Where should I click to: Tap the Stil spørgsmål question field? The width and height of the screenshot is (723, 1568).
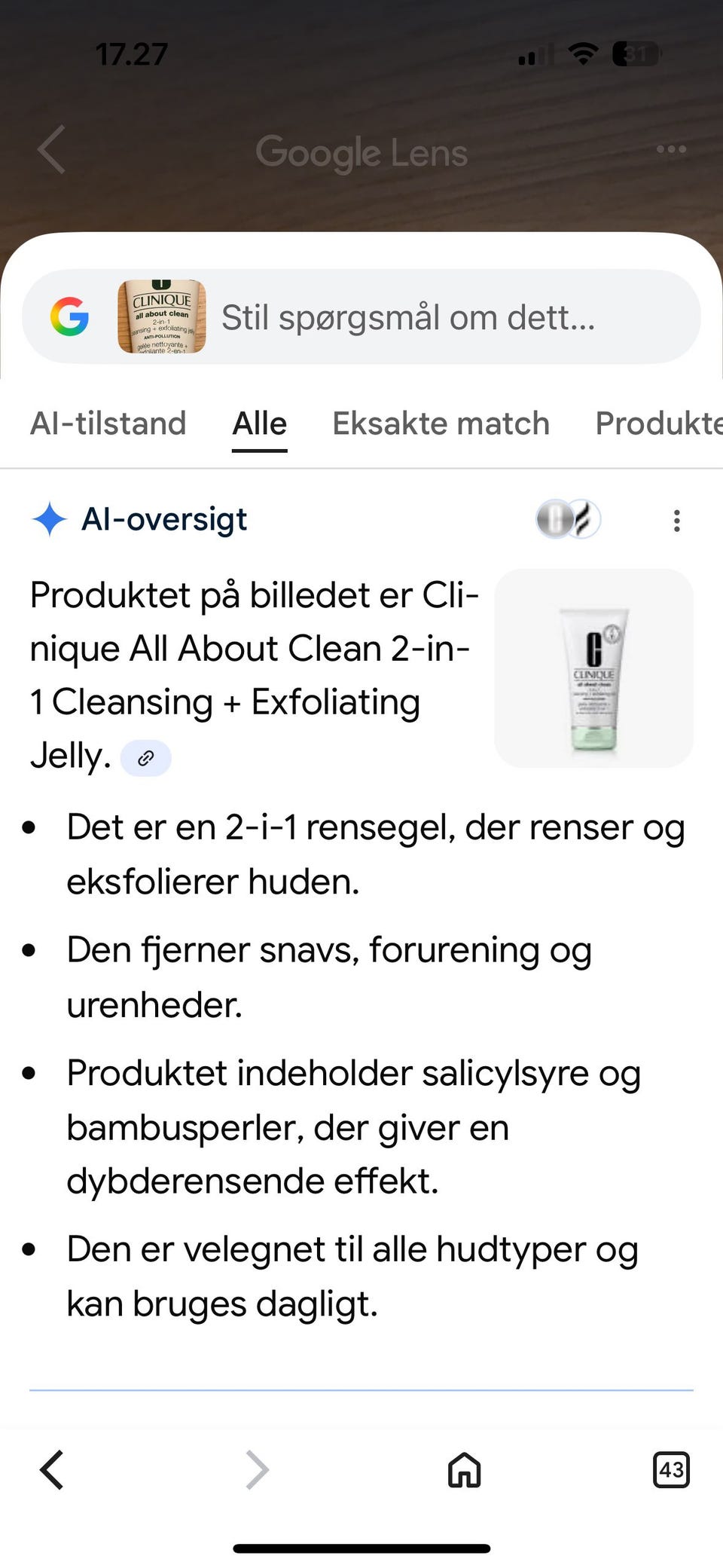click(x=407, y=317)
